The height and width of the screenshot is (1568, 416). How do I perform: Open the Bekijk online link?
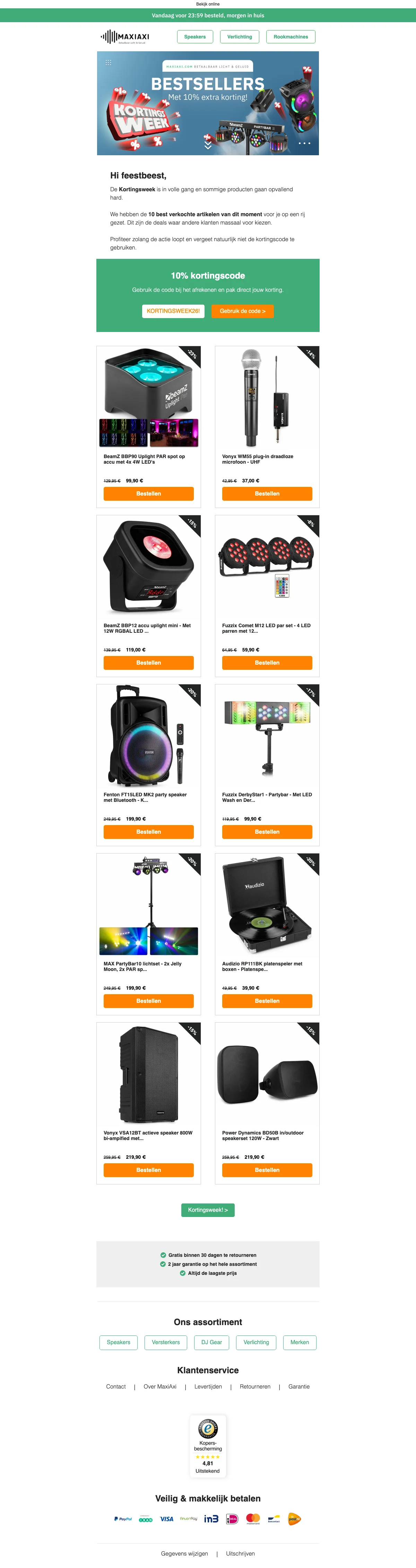click(x=208, y=4)
